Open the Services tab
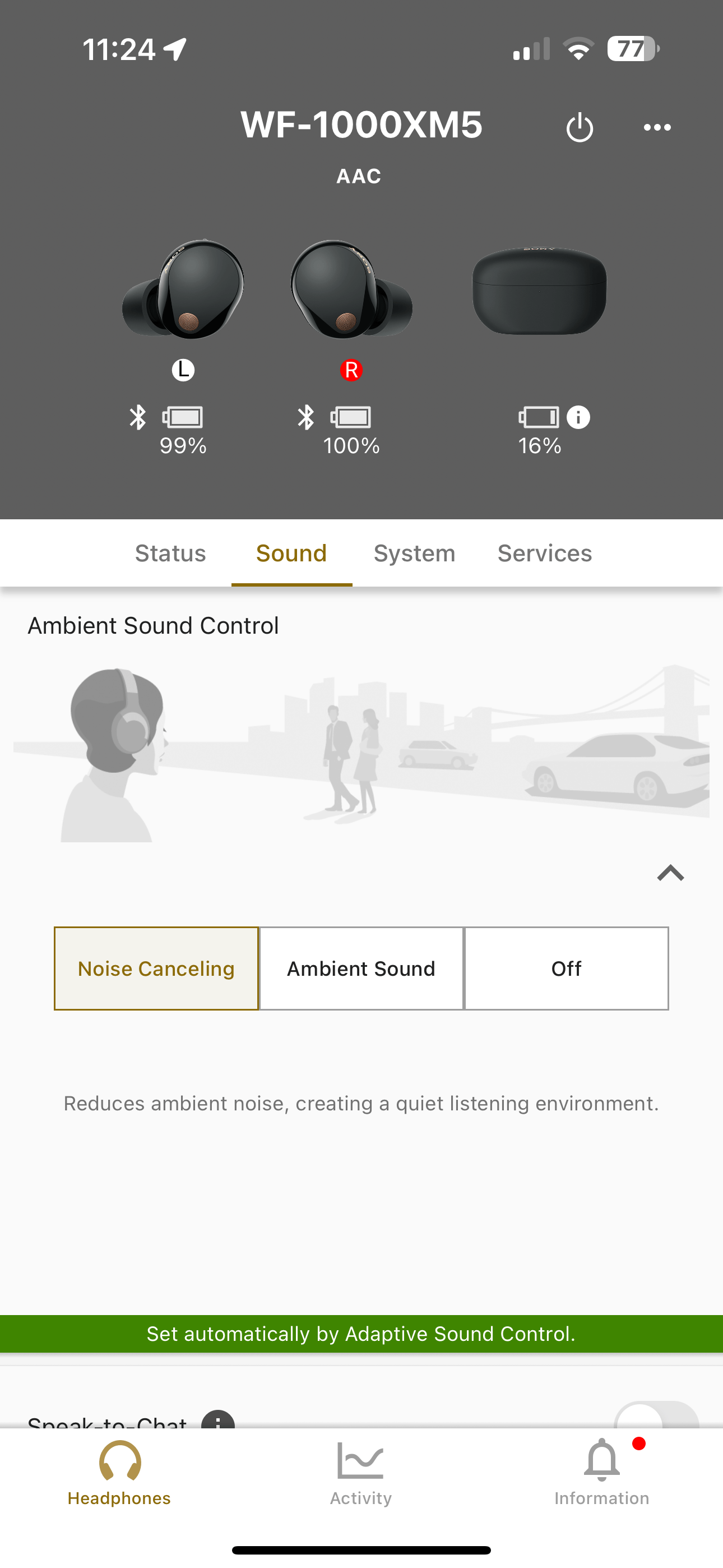Screen dimensions: 723x1568 point(544,554)
